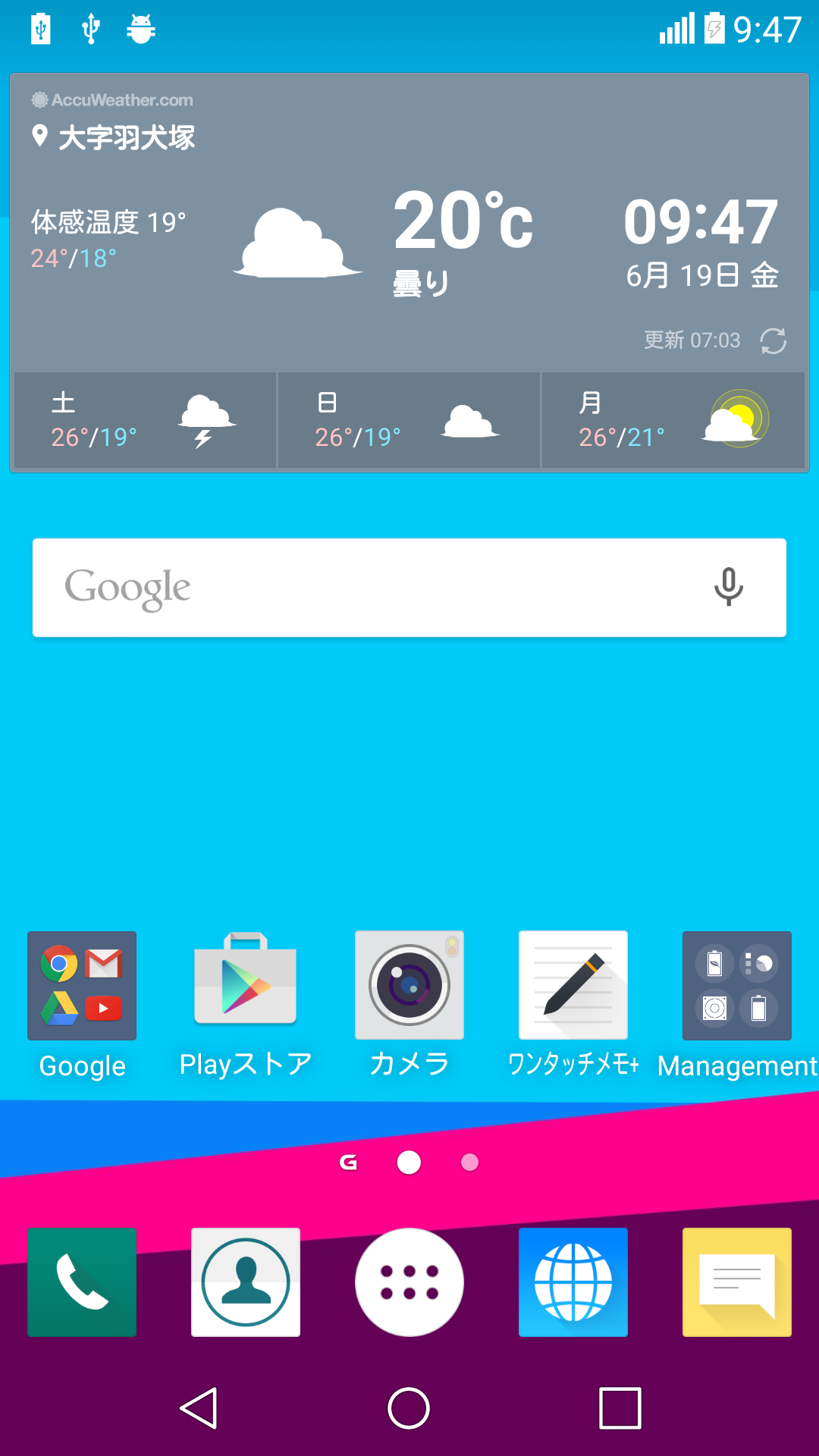Open Saturday's 土 forecast
This screenshot has height=1456, width=819.
click(145, 420)
